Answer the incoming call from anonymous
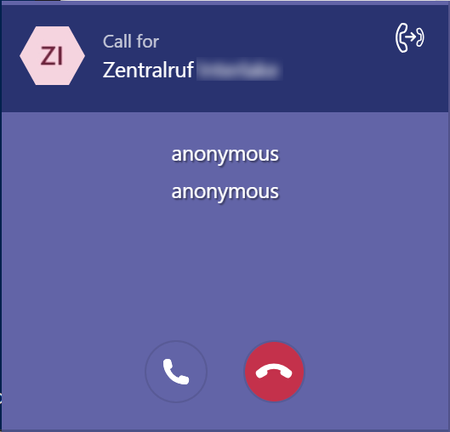Screen dimensions: 450x432 (176, 371)
